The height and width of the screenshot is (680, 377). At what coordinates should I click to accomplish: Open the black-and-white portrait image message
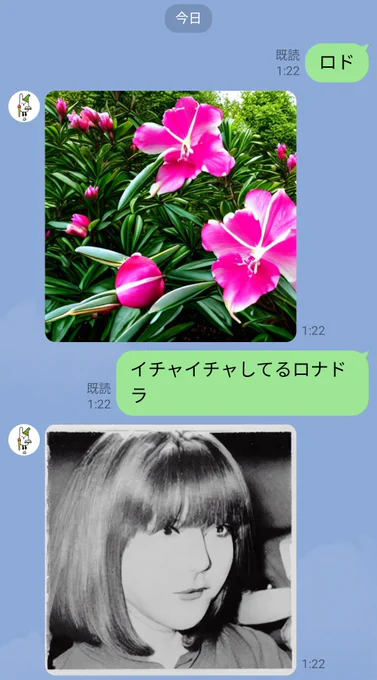[171, 549]
